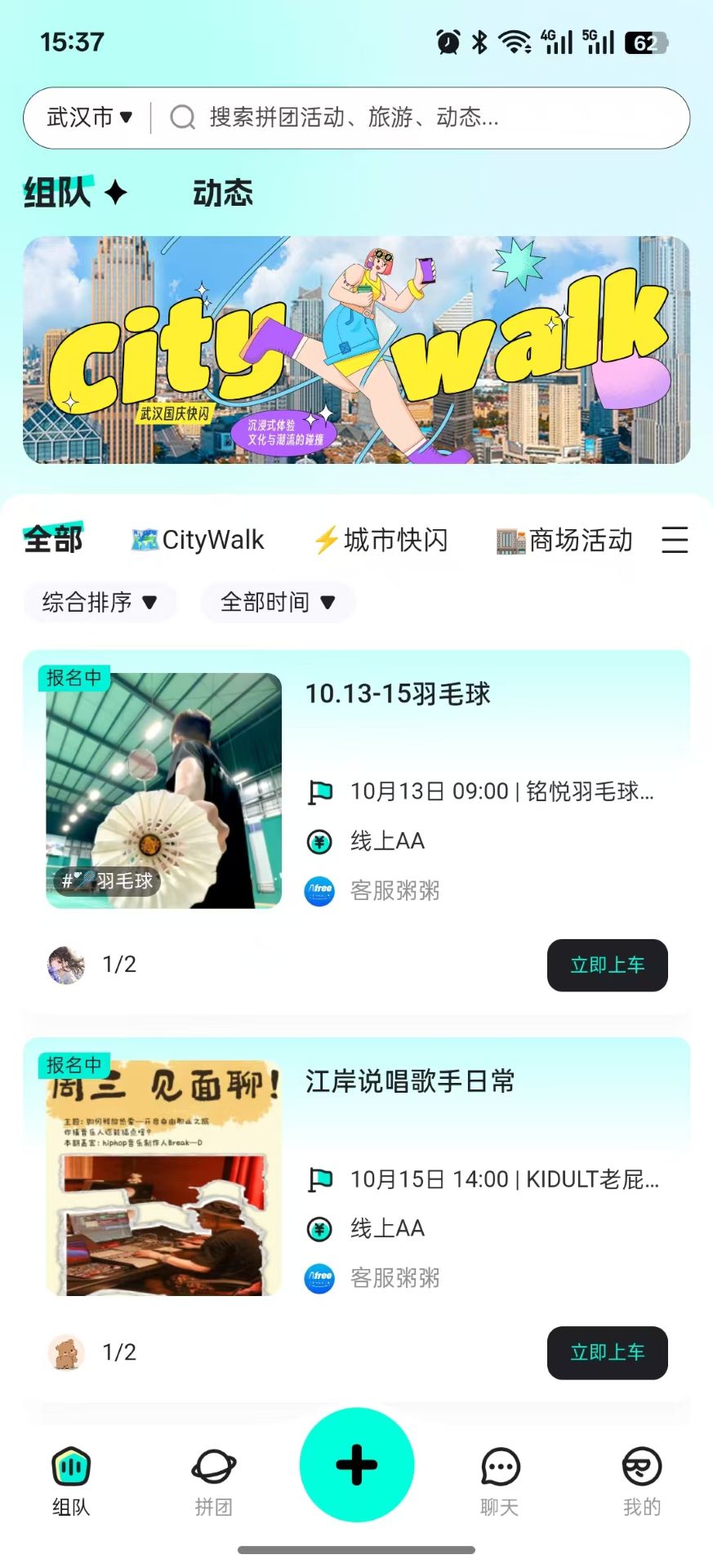Switch to the 组队 top tab

(x=59, y=194)
